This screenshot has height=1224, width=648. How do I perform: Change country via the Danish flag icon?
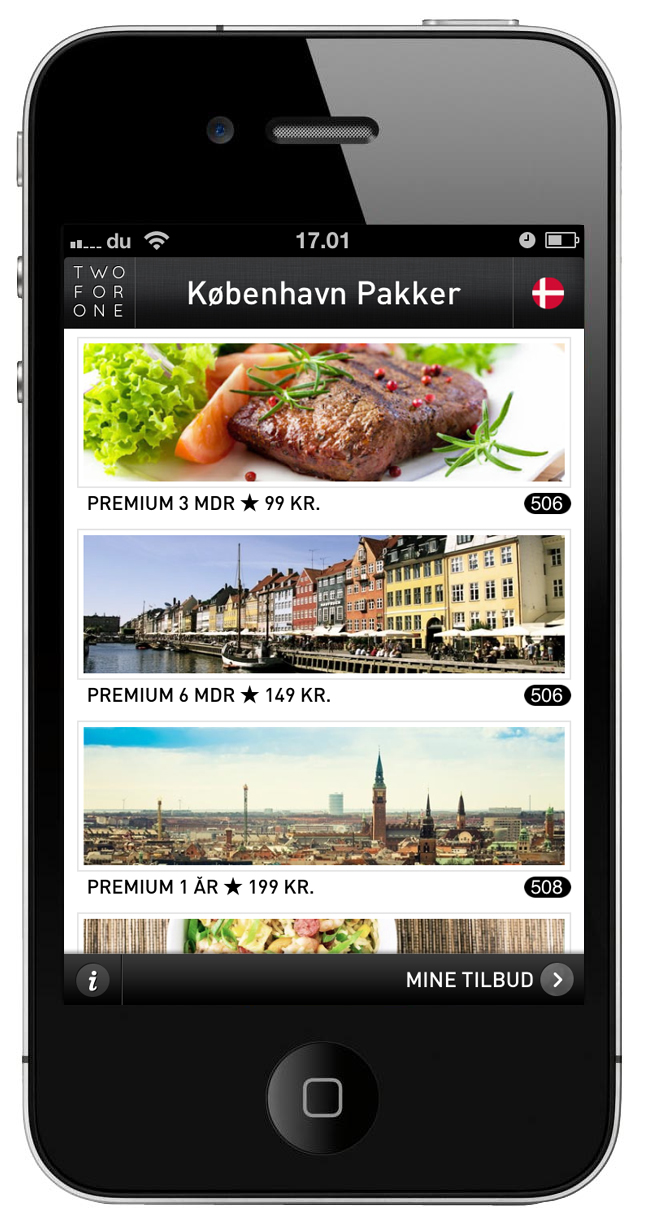[547, 293]
